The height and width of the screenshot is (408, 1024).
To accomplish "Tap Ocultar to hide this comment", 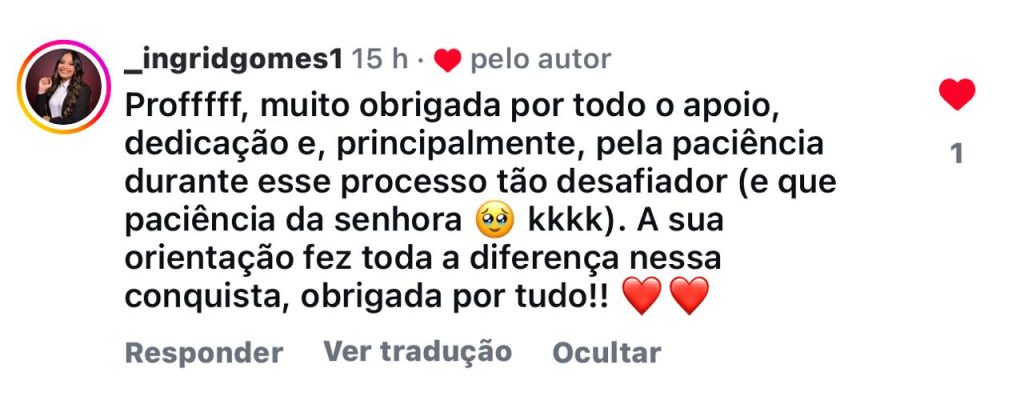I will coord(606,353).
